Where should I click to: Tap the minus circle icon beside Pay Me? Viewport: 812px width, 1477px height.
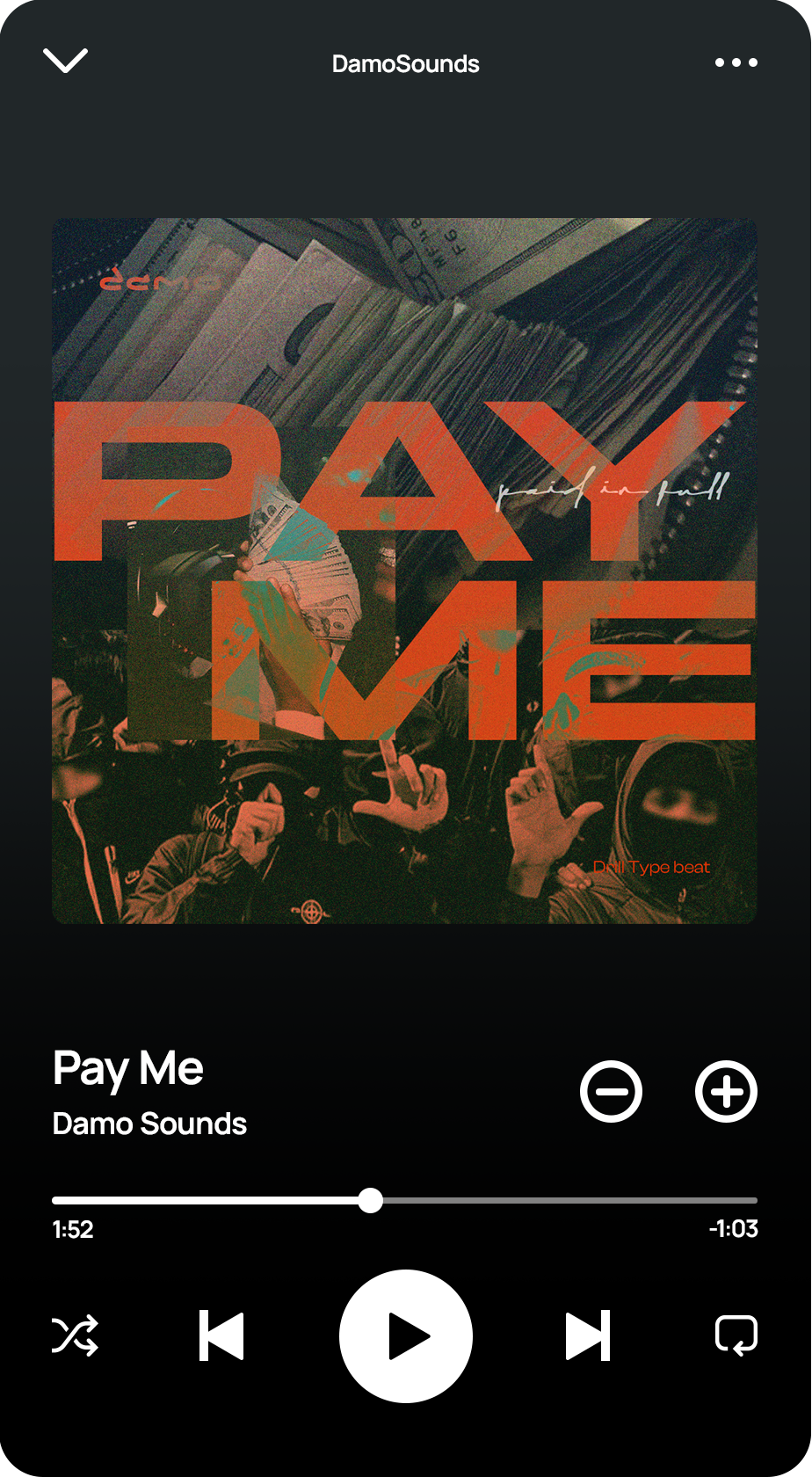pyautogui.click(x=611, y=1092)
